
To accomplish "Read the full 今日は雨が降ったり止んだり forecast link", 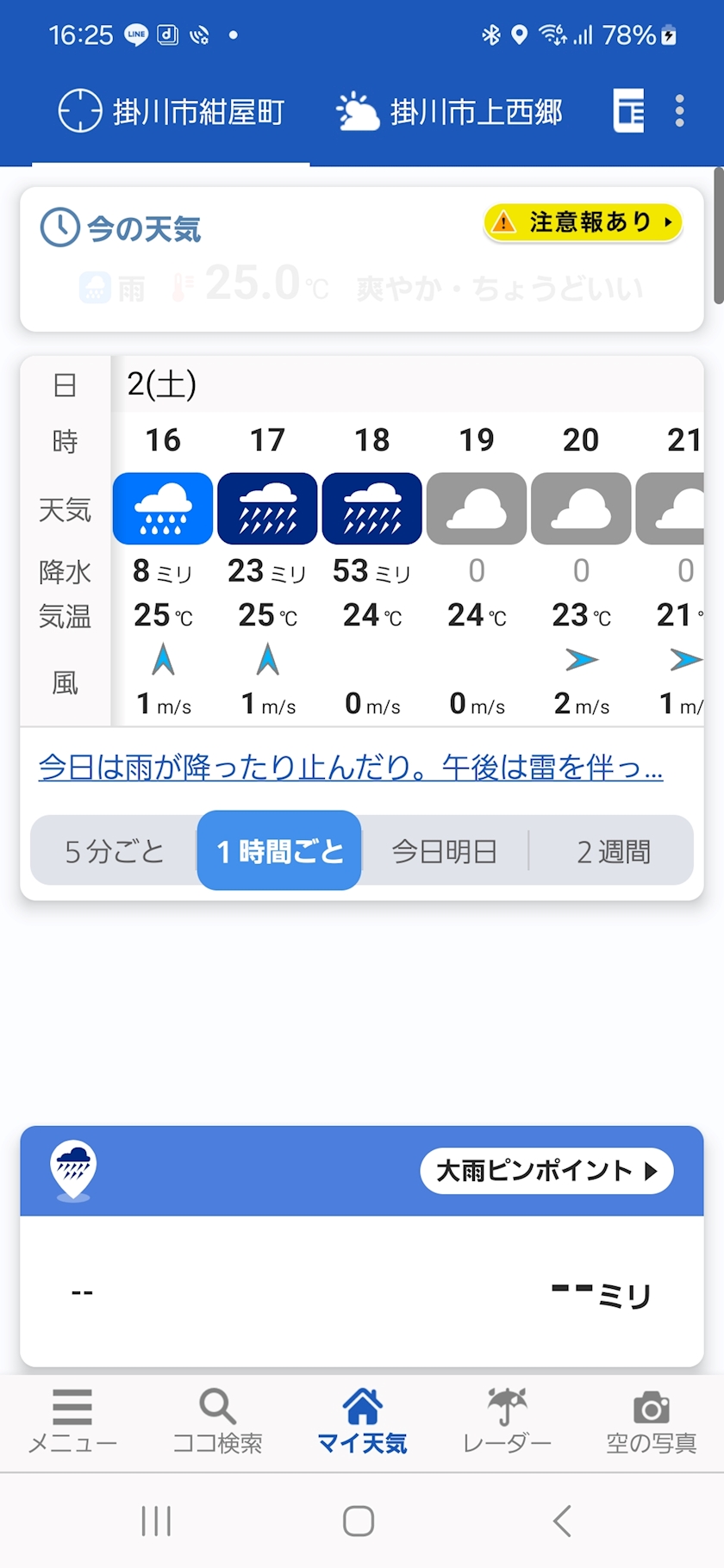I will pos(350,766).
